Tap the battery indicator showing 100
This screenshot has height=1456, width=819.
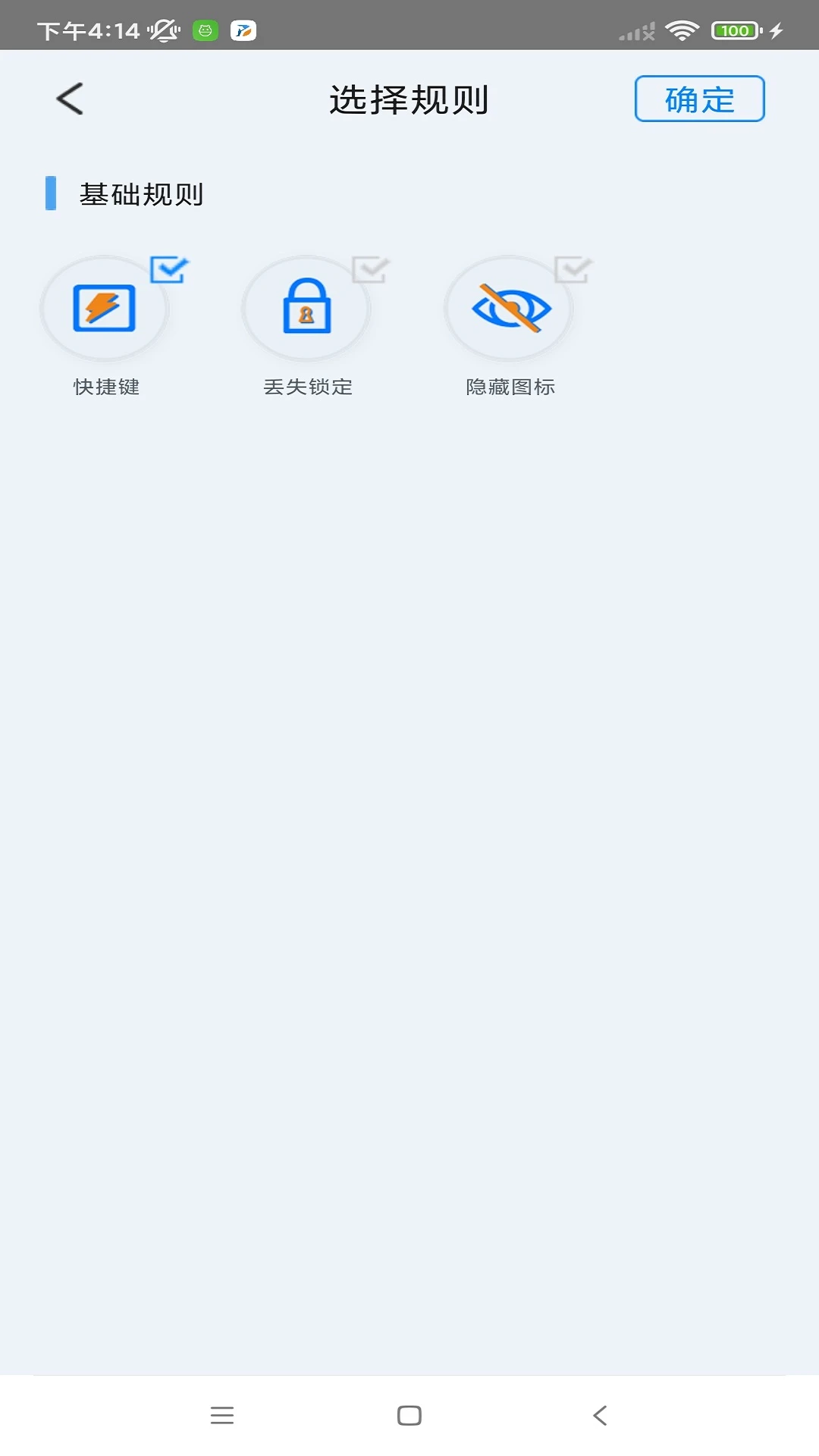pyautogui.click(x=733, y=31)
